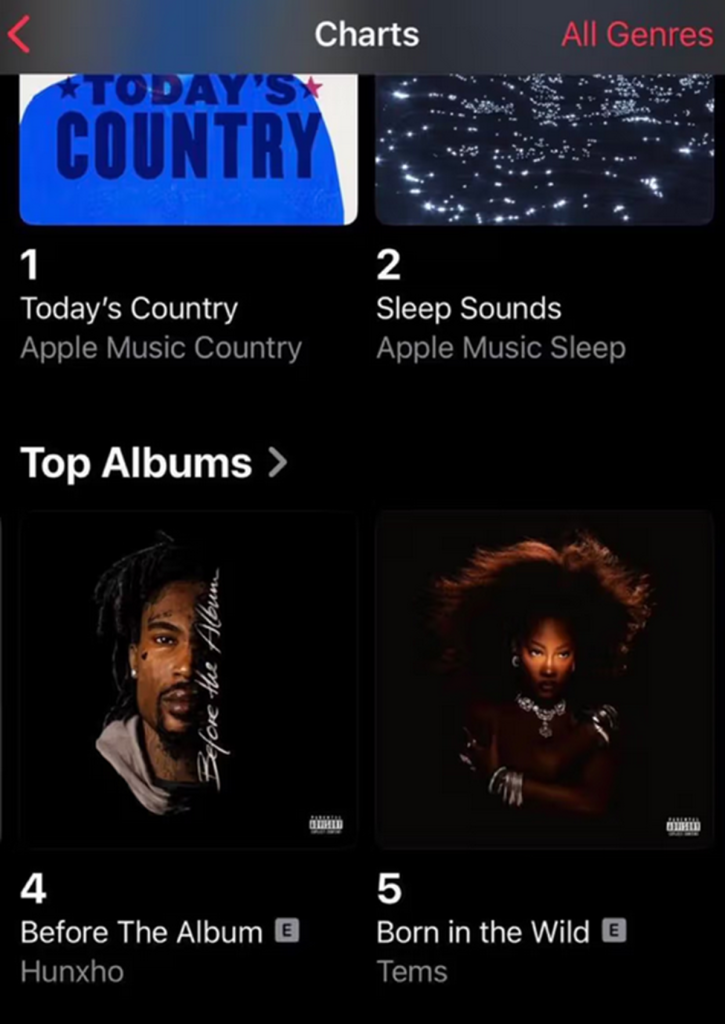Open the artist Hunxho
This screenshot has height=1024, width=725.
coord(72,970)
